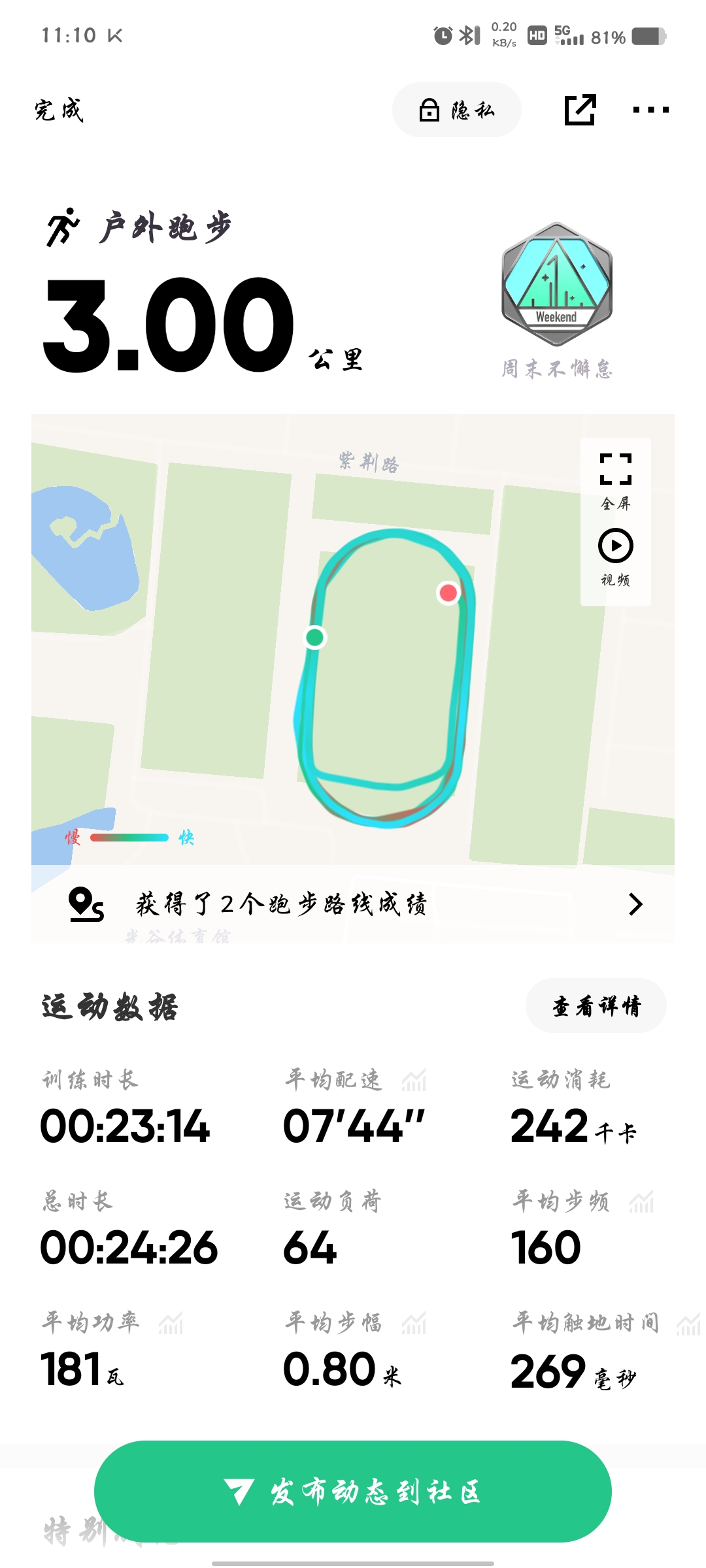Open the 平均步频 chart icon
Image resolution: width=706 pixels, height=1568 pixels.
pyautogui.click(x=641, y=1201)
